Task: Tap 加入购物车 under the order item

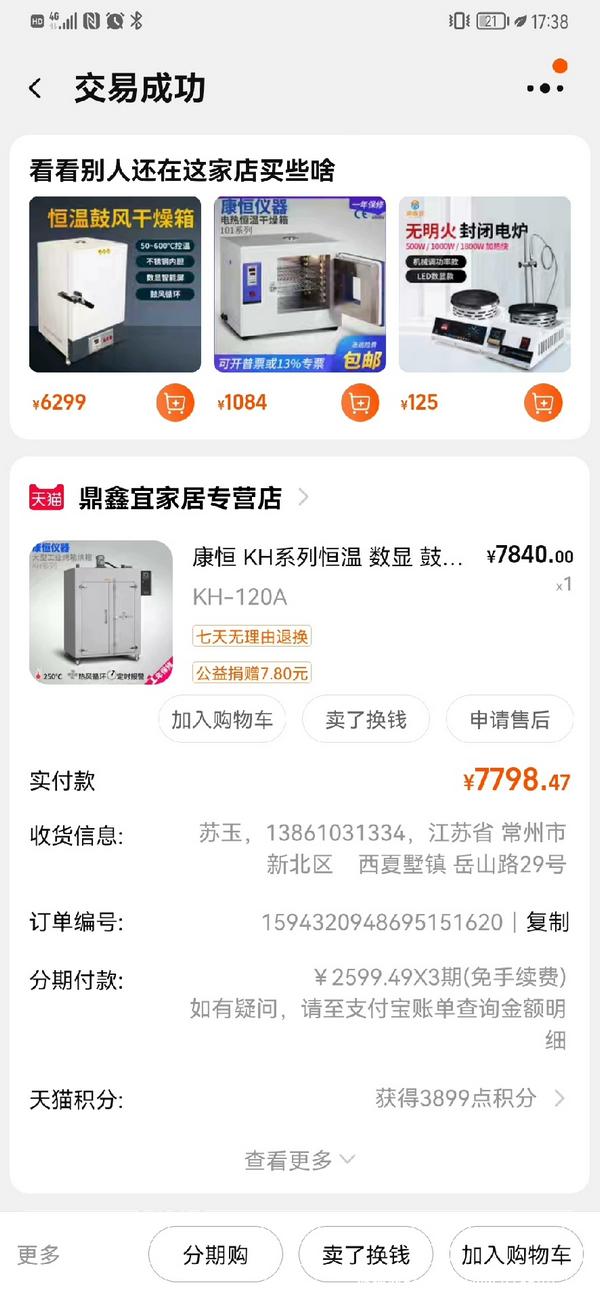Action: click(222, 719)
